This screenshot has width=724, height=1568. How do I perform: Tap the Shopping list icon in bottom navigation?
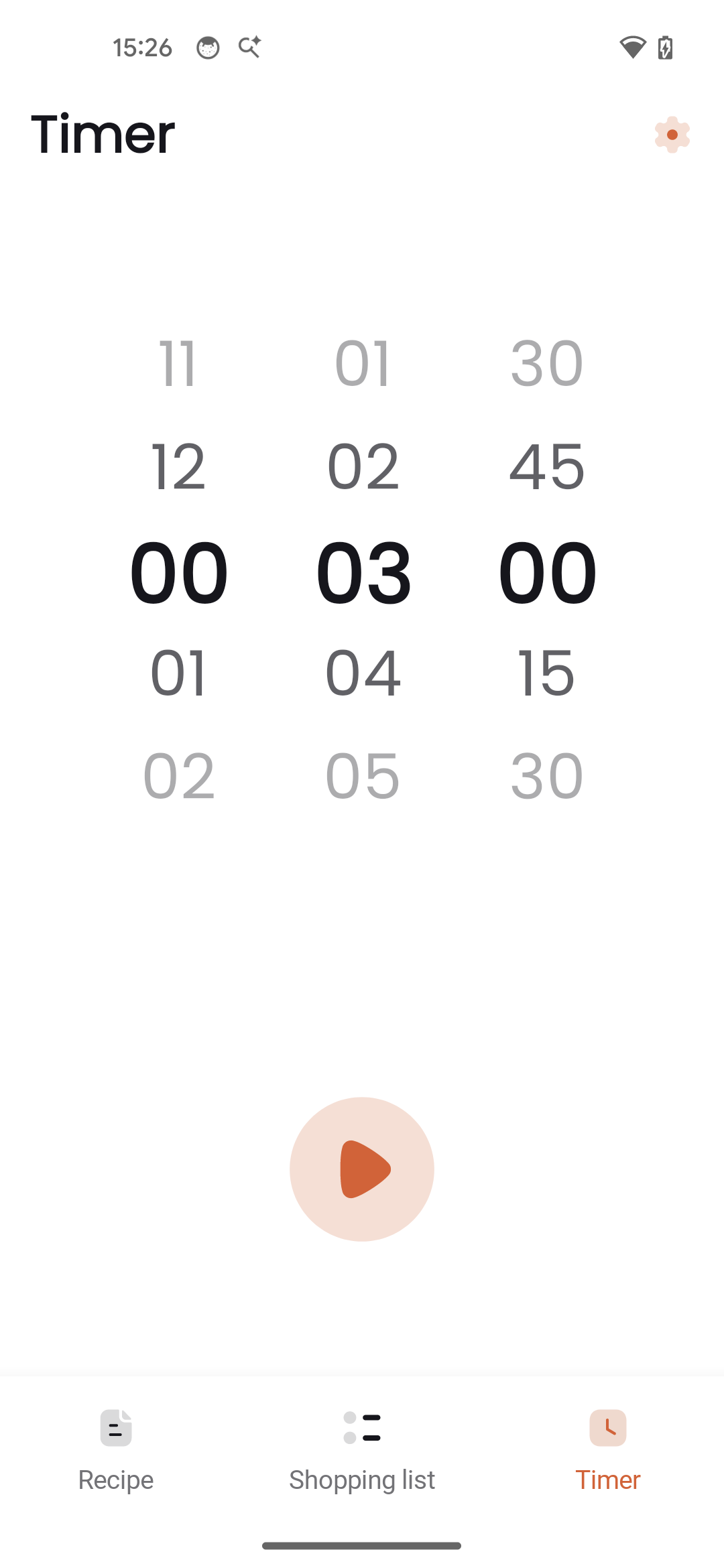(x=361, y=1428)
